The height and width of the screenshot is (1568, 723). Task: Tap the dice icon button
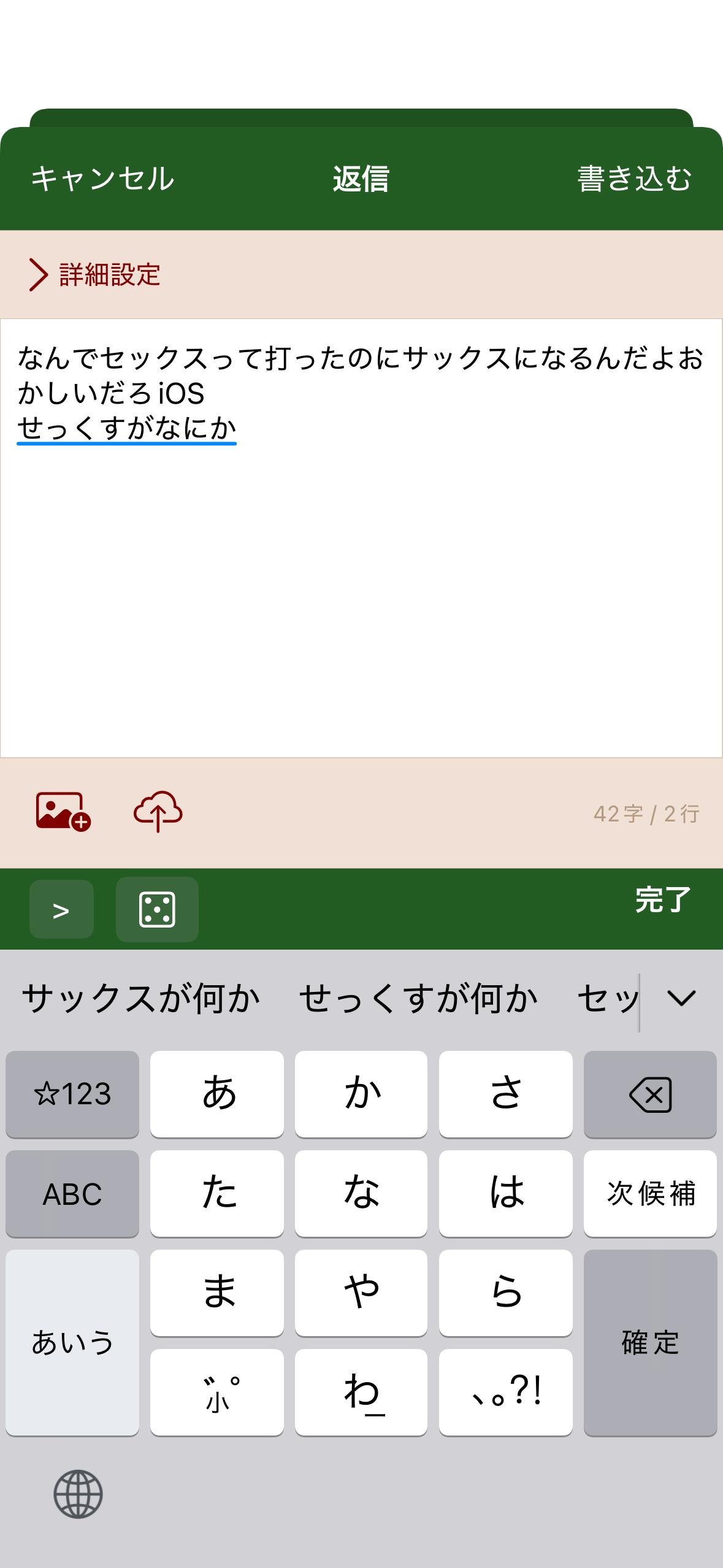[x=157, y=910]
